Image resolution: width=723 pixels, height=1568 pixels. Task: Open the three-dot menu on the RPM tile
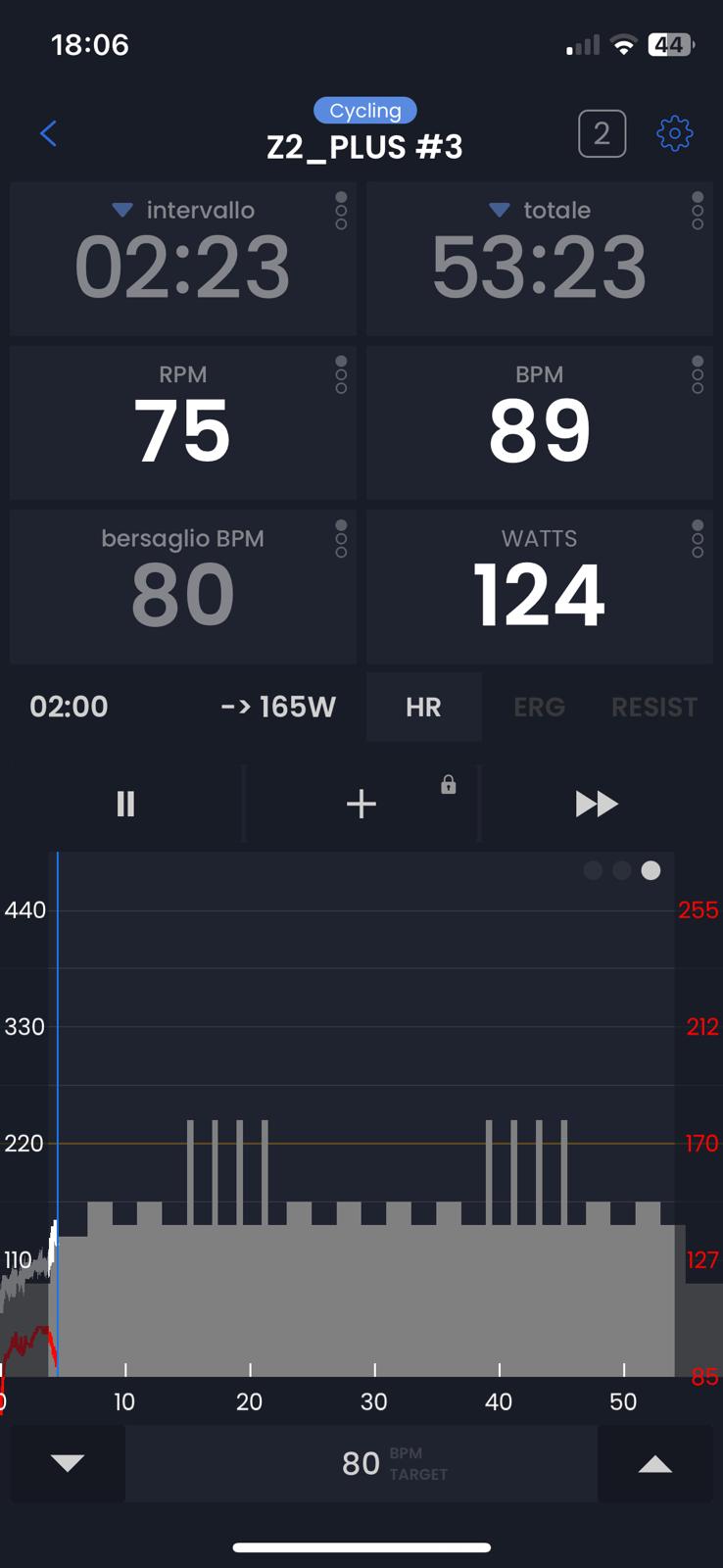341,375
